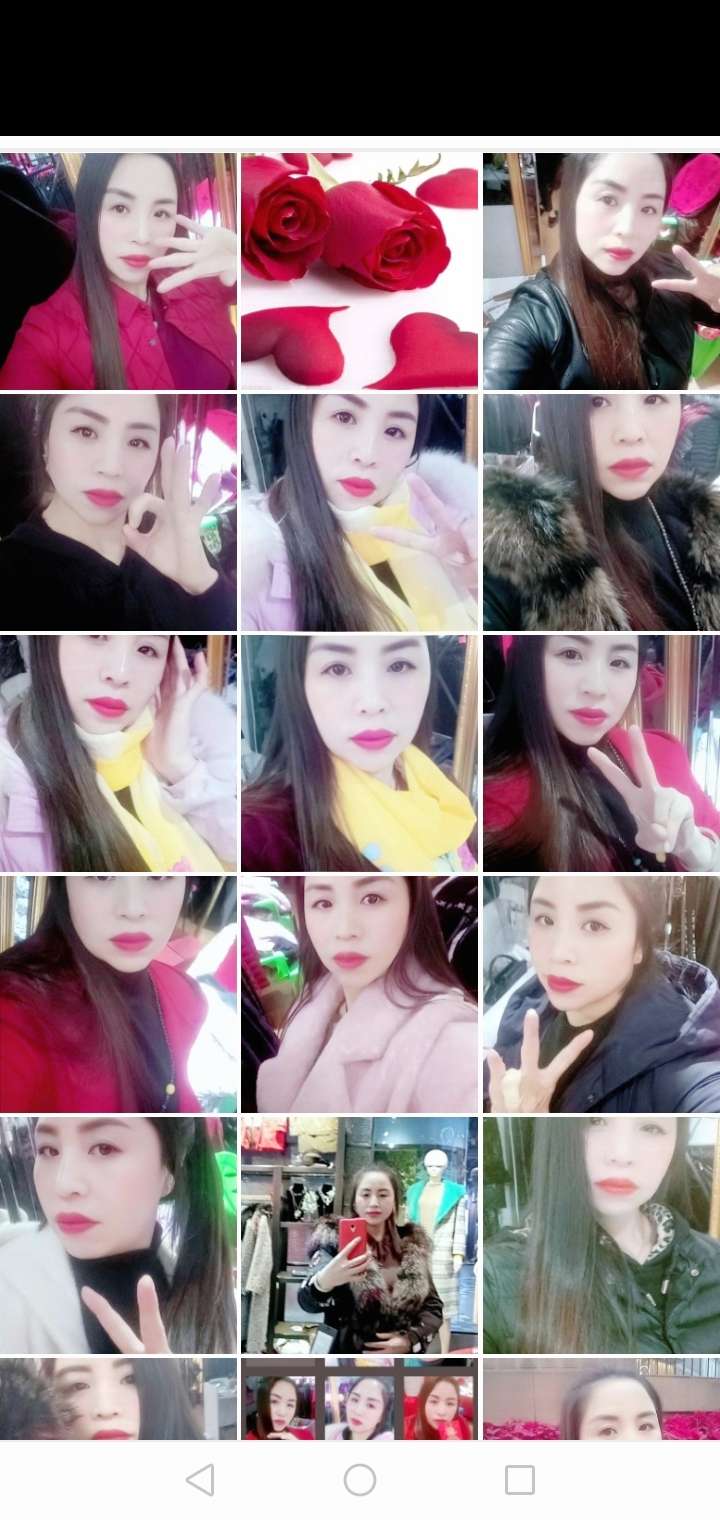Open the mirror selfie with red phone

[359, 1235]
